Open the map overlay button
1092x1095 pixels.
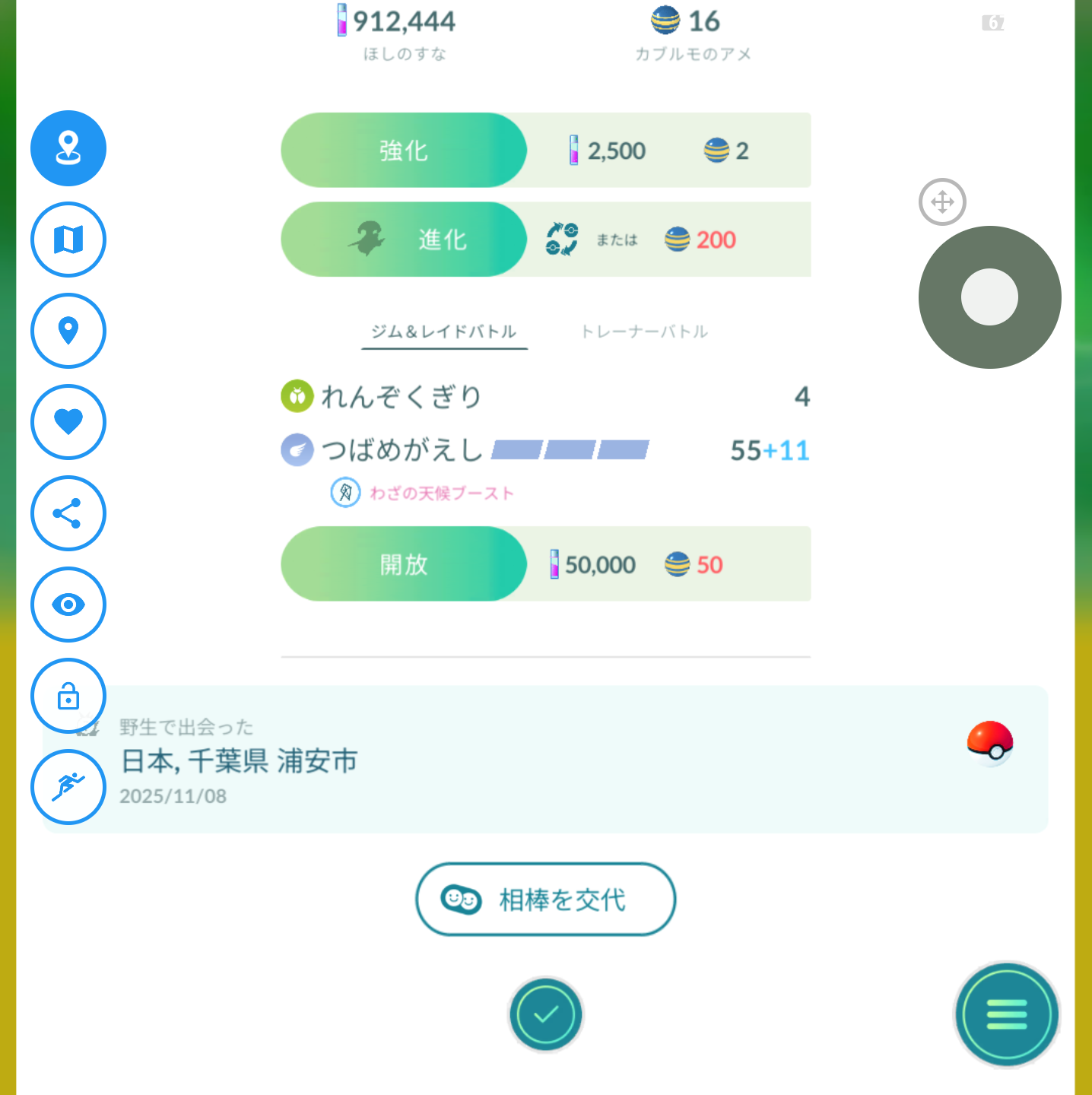(x=68, y=240)
